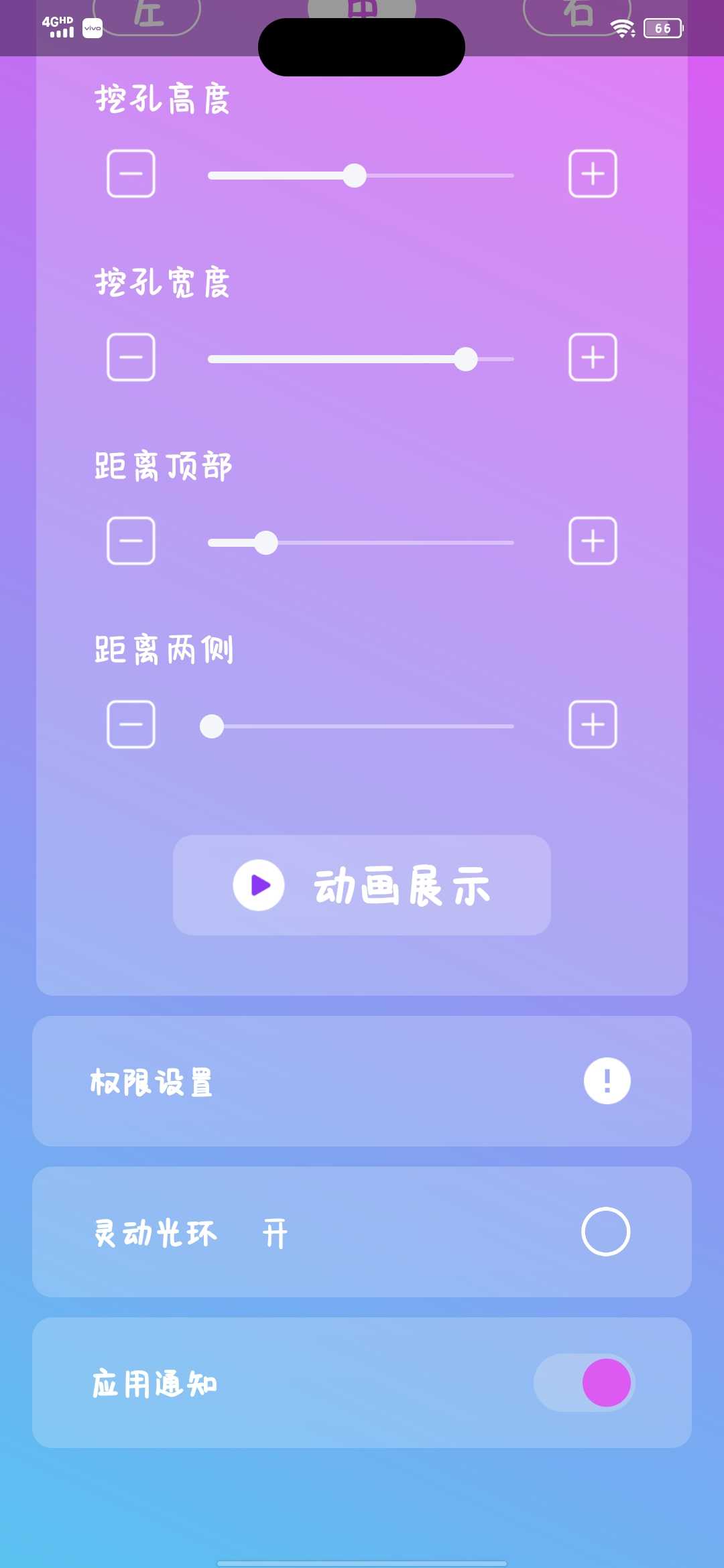The image size is (724, 1568).
Task: Increase 挖孔宽度 with the plus button
Action: coord(593,357)
